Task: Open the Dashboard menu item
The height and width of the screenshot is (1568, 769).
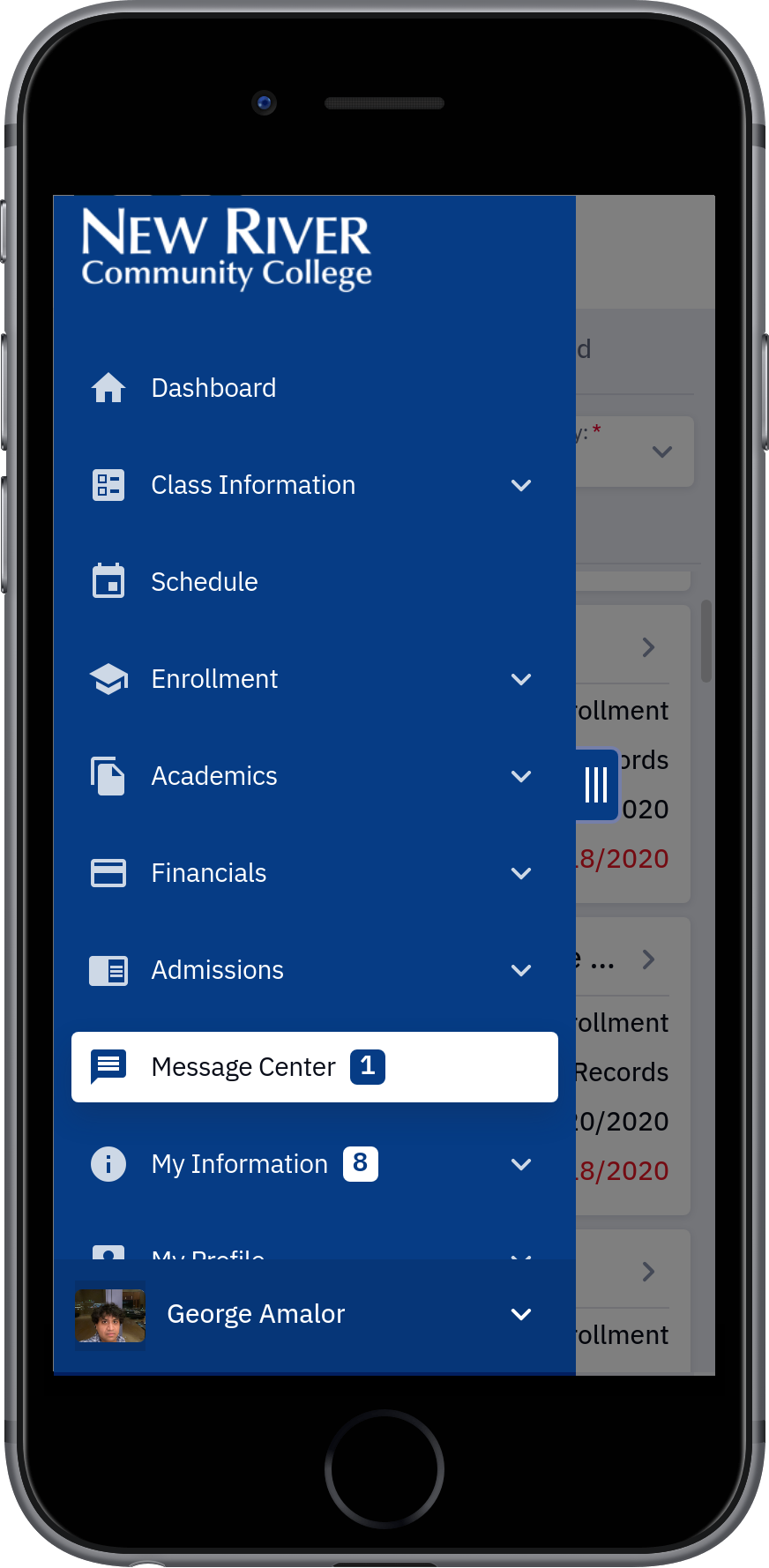Action: [x=314, y=388]
